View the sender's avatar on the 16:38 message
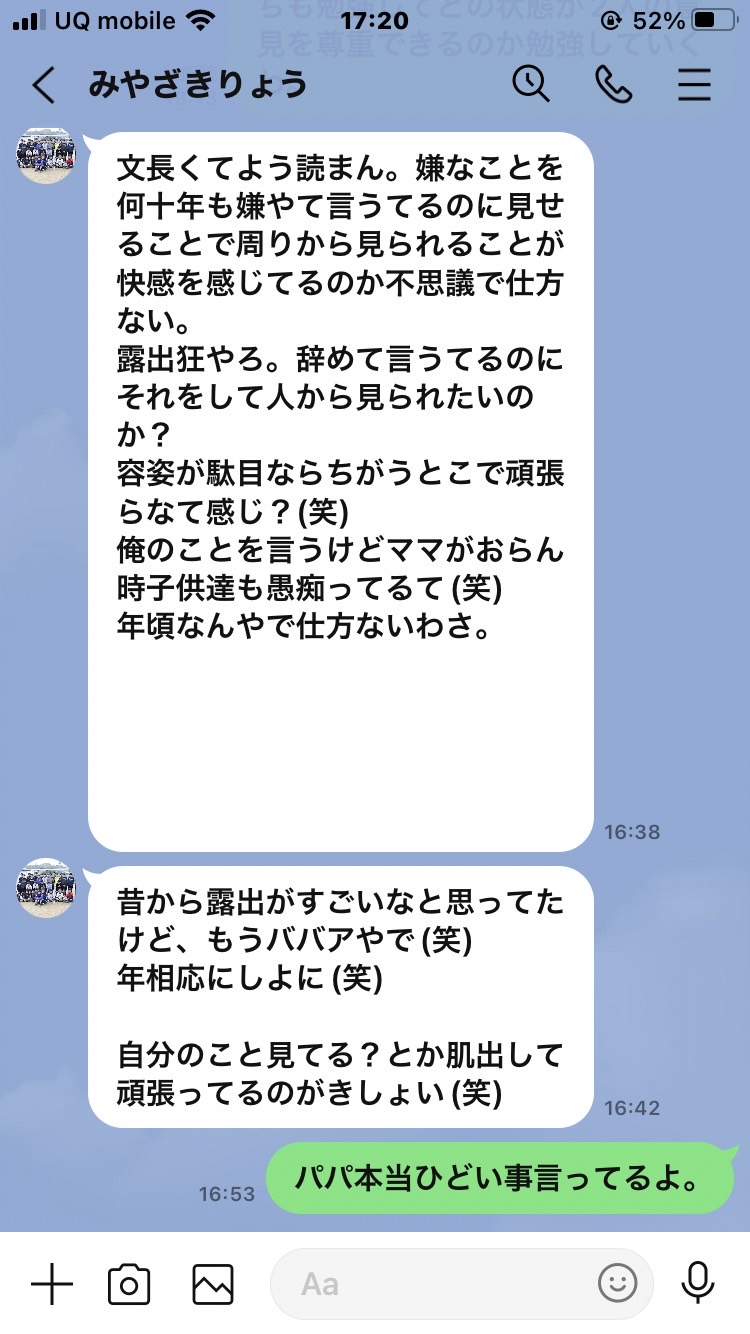750x1334 pixels. click(46, 155)
